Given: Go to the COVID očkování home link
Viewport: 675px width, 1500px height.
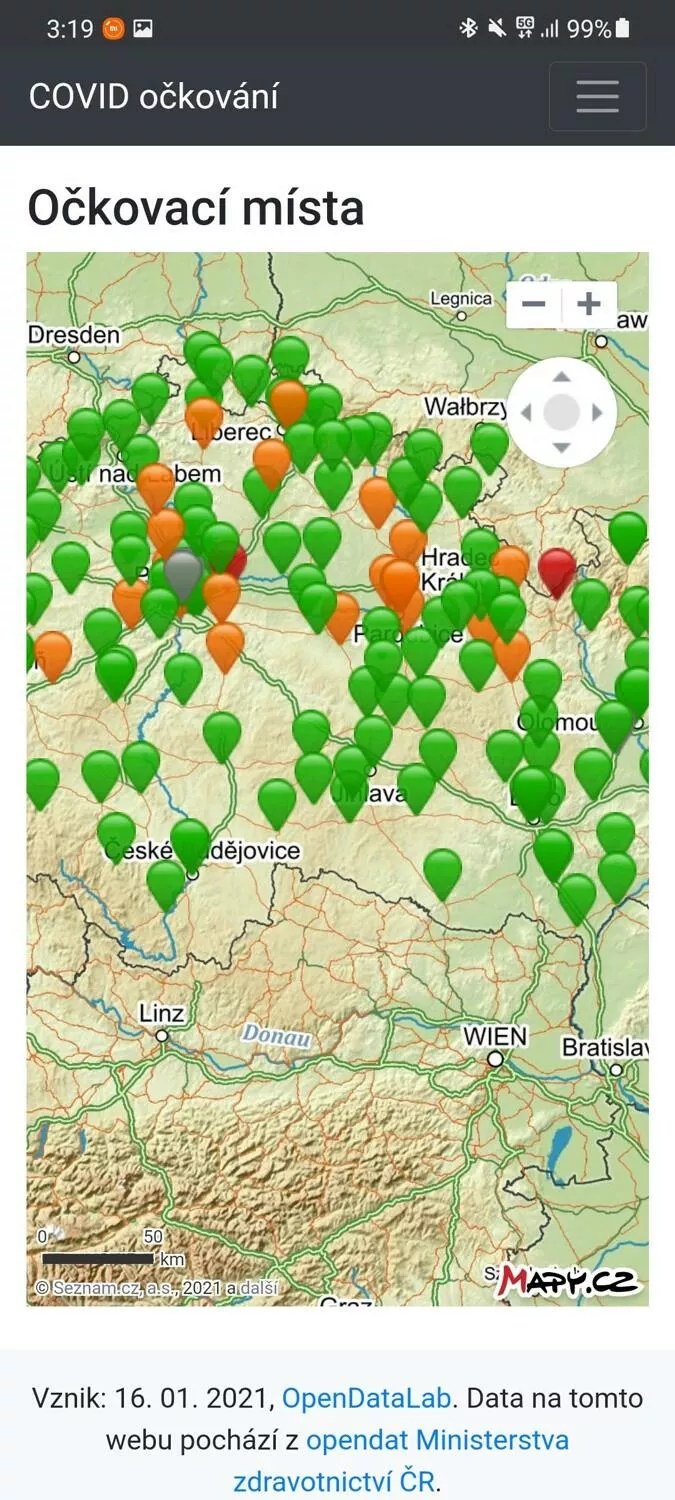Looking at the screenshot, I should (x=153, y=96).
